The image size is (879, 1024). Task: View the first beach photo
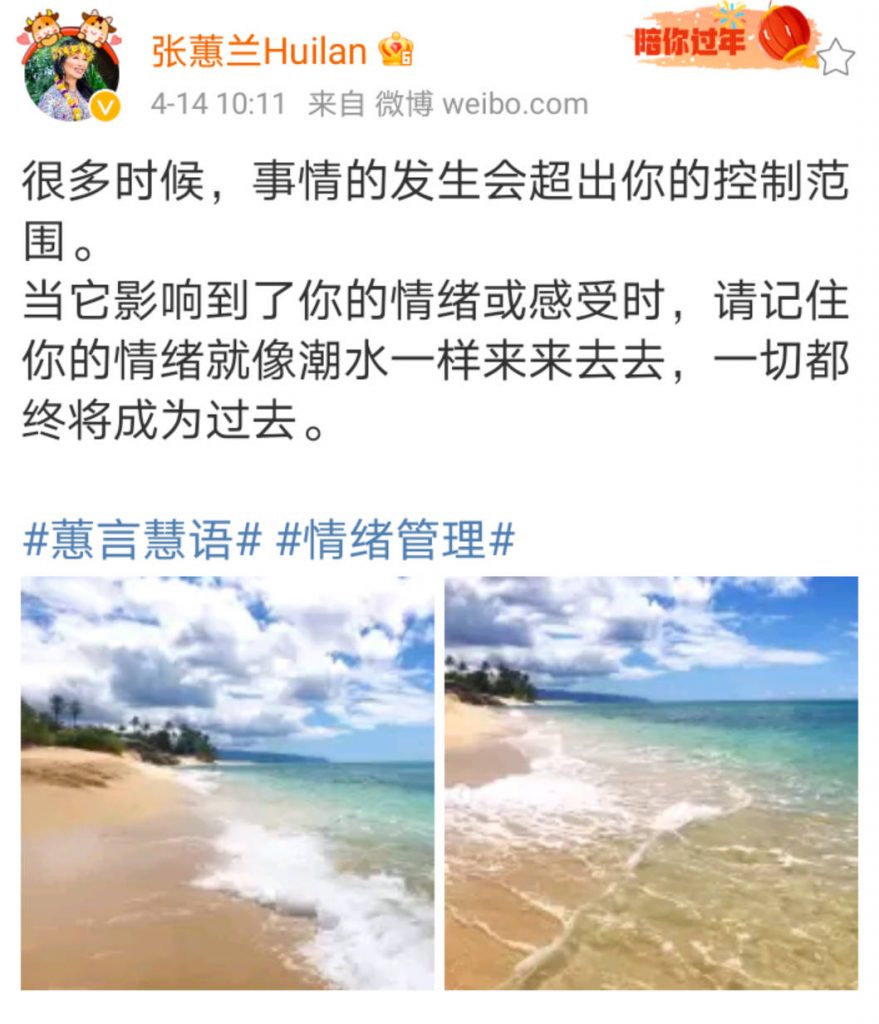[x=227, y=782]
